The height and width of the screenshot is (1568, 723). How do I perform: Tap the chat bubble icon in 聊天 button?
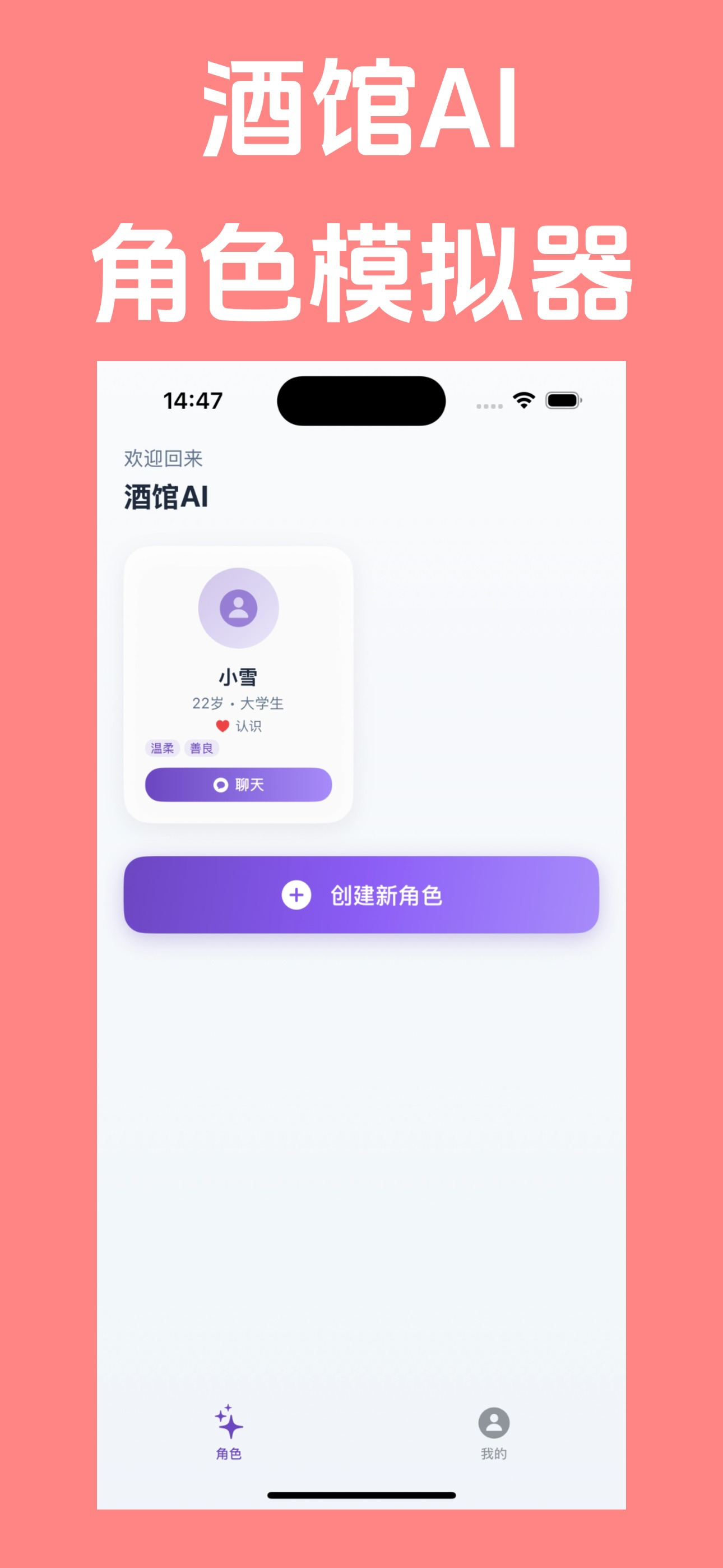(220, 785)
